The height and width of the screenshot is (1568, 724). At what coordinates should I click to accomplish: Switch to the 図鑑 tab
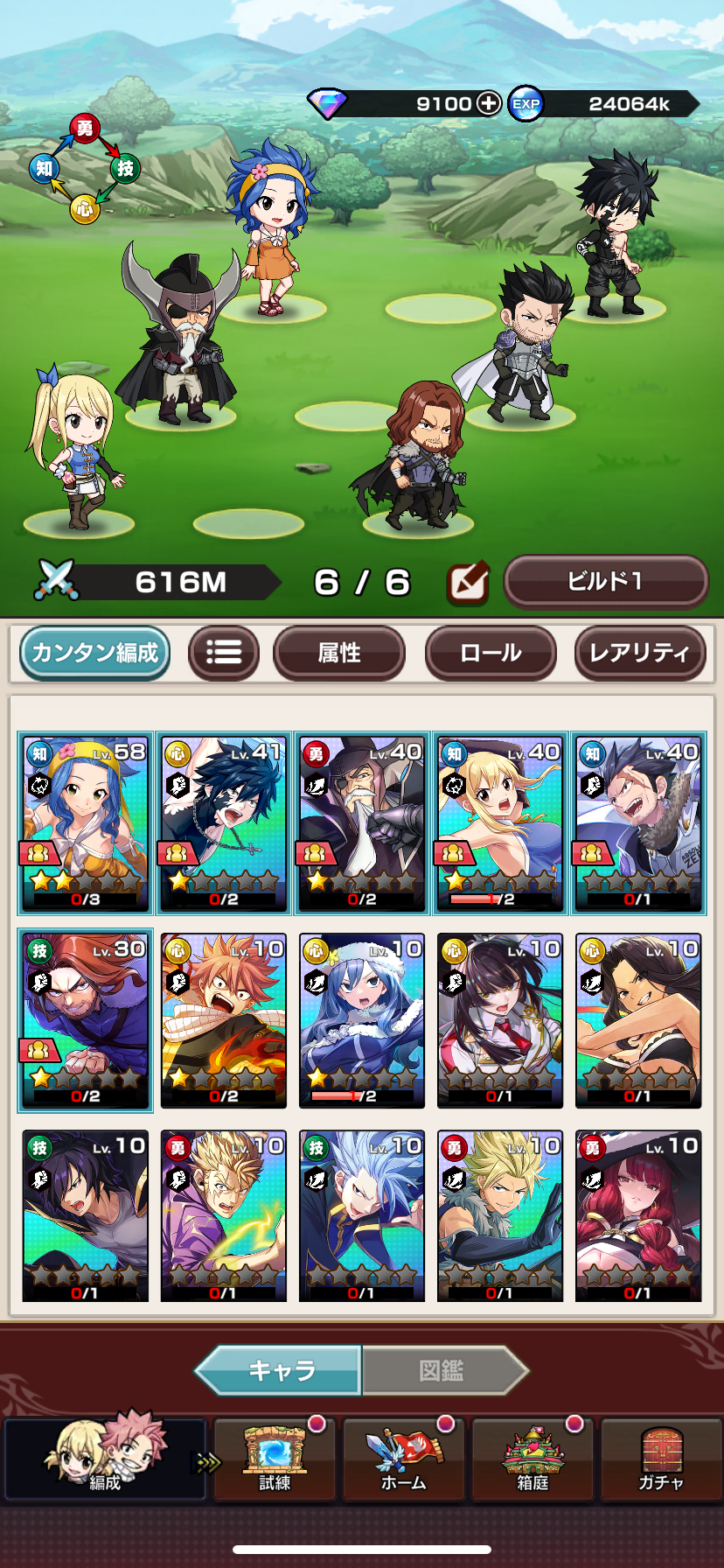[442, 1370]
